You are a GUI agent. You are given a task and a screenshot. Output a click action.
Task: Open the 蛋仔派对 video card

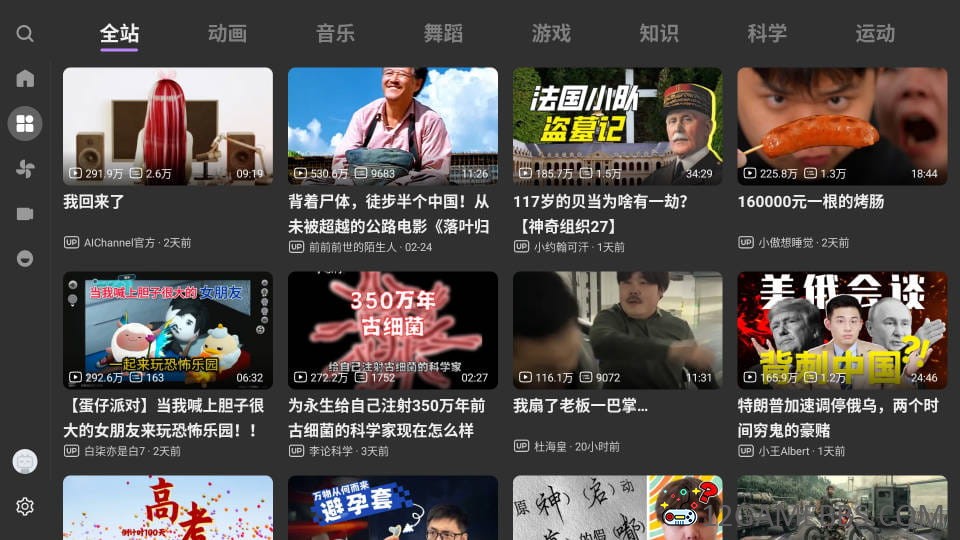[168, 331]
